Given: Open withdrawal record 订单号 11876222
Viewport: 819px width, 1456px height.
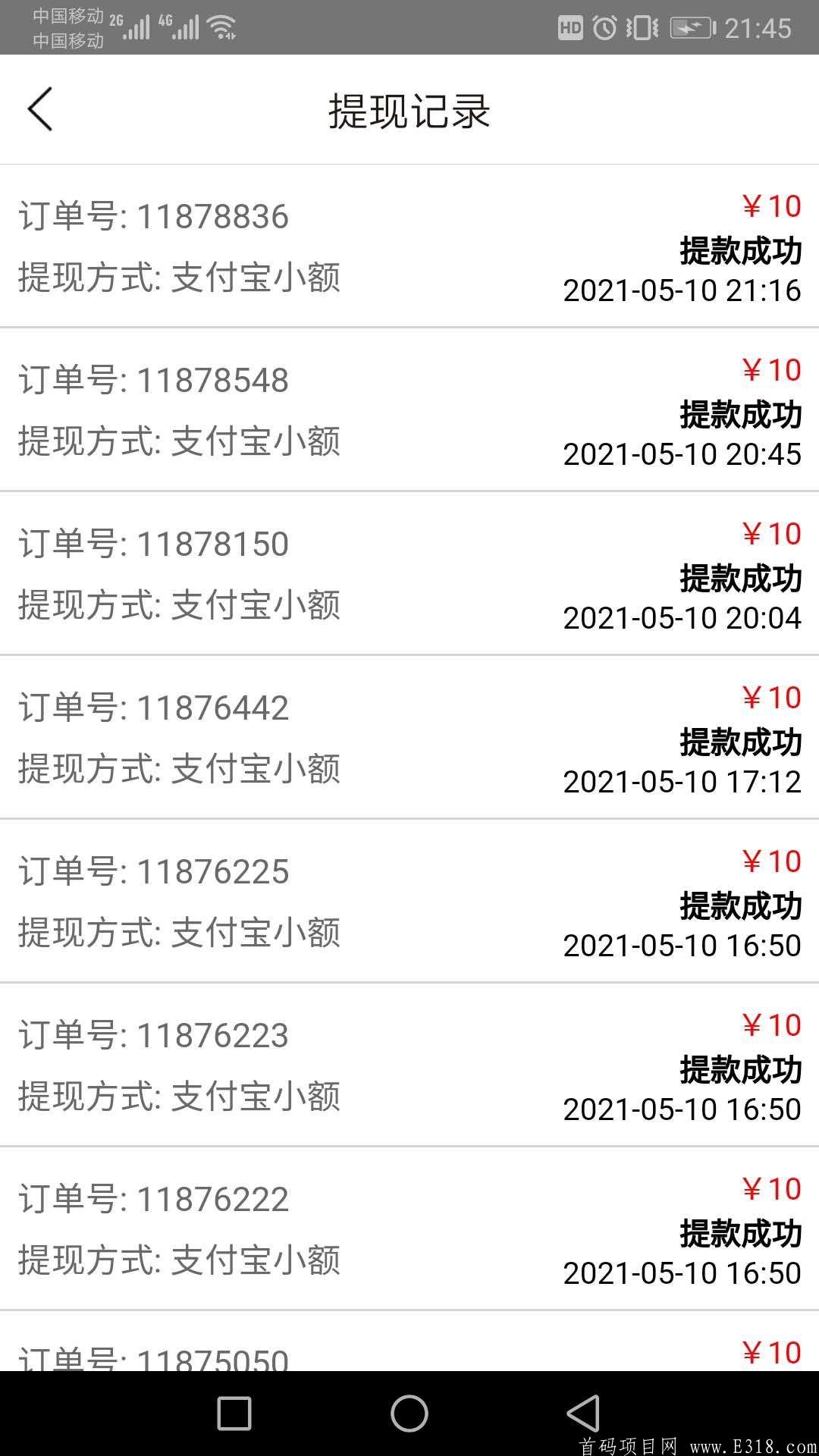Looking at the screenshot, I should tap(409, 1229).
